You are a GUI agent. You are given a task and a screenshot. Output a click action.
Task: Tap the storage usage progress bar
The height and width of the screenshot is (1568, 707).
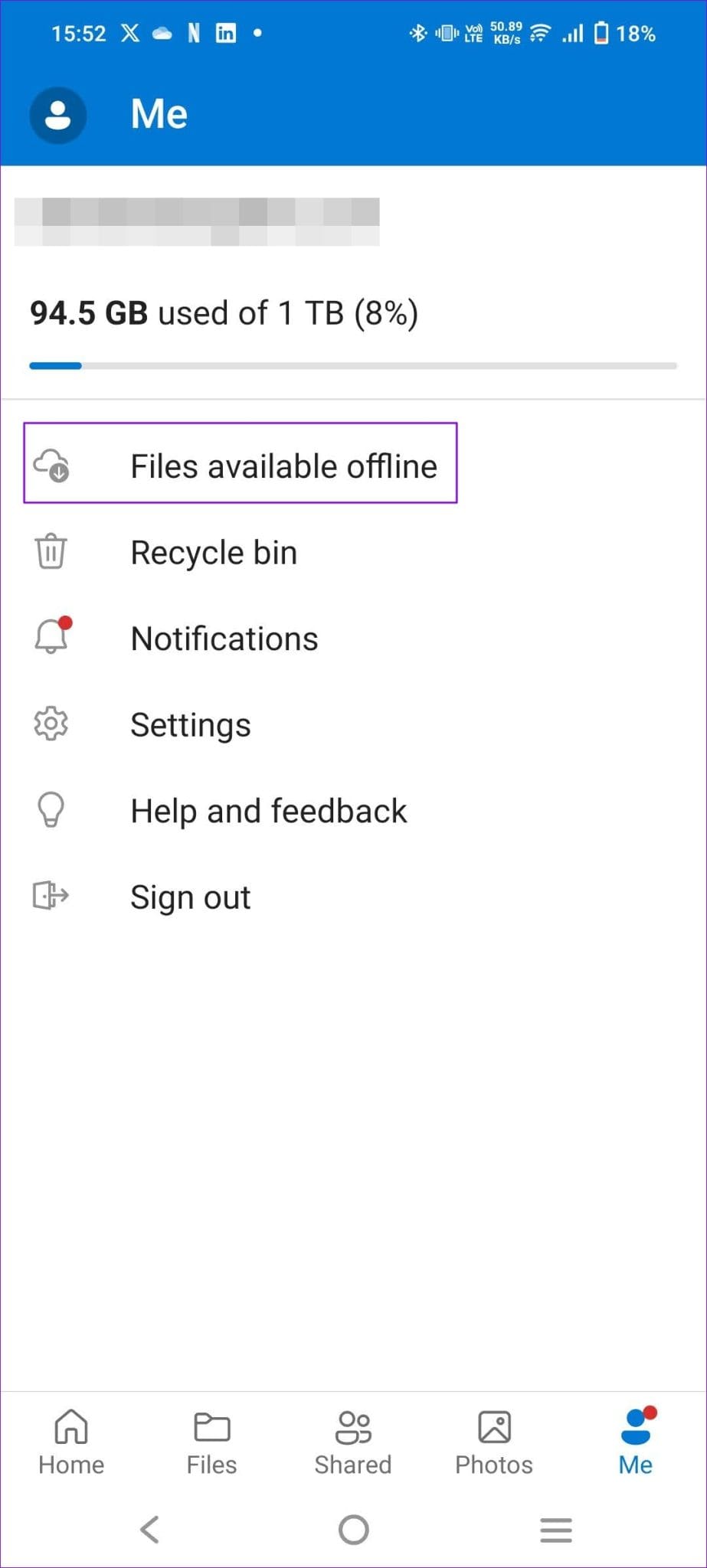pyautogui.click(x=352, y=366)
